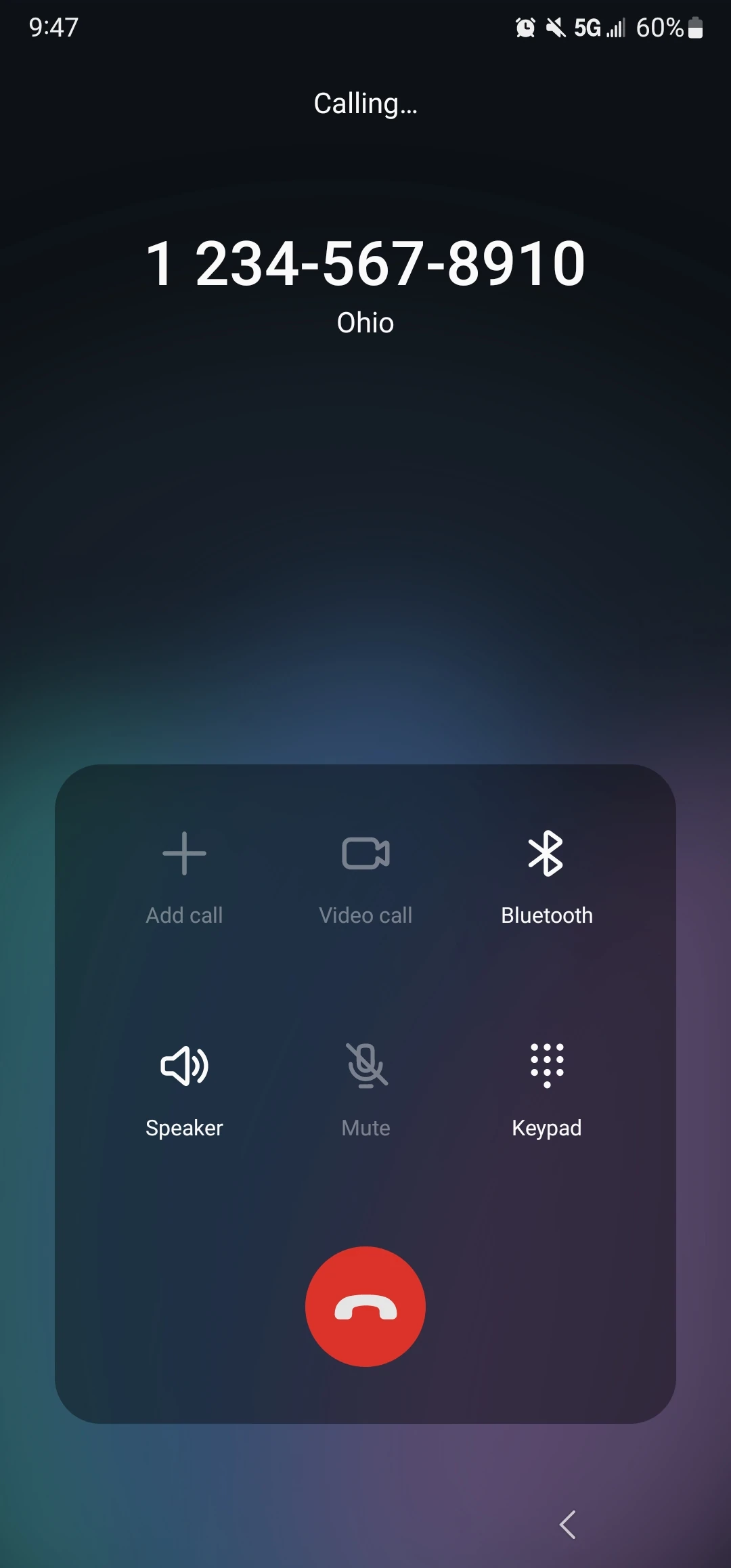731x1568 pixels.
Task: Switch audio to Bluetooth
Action: click(546, 854)
